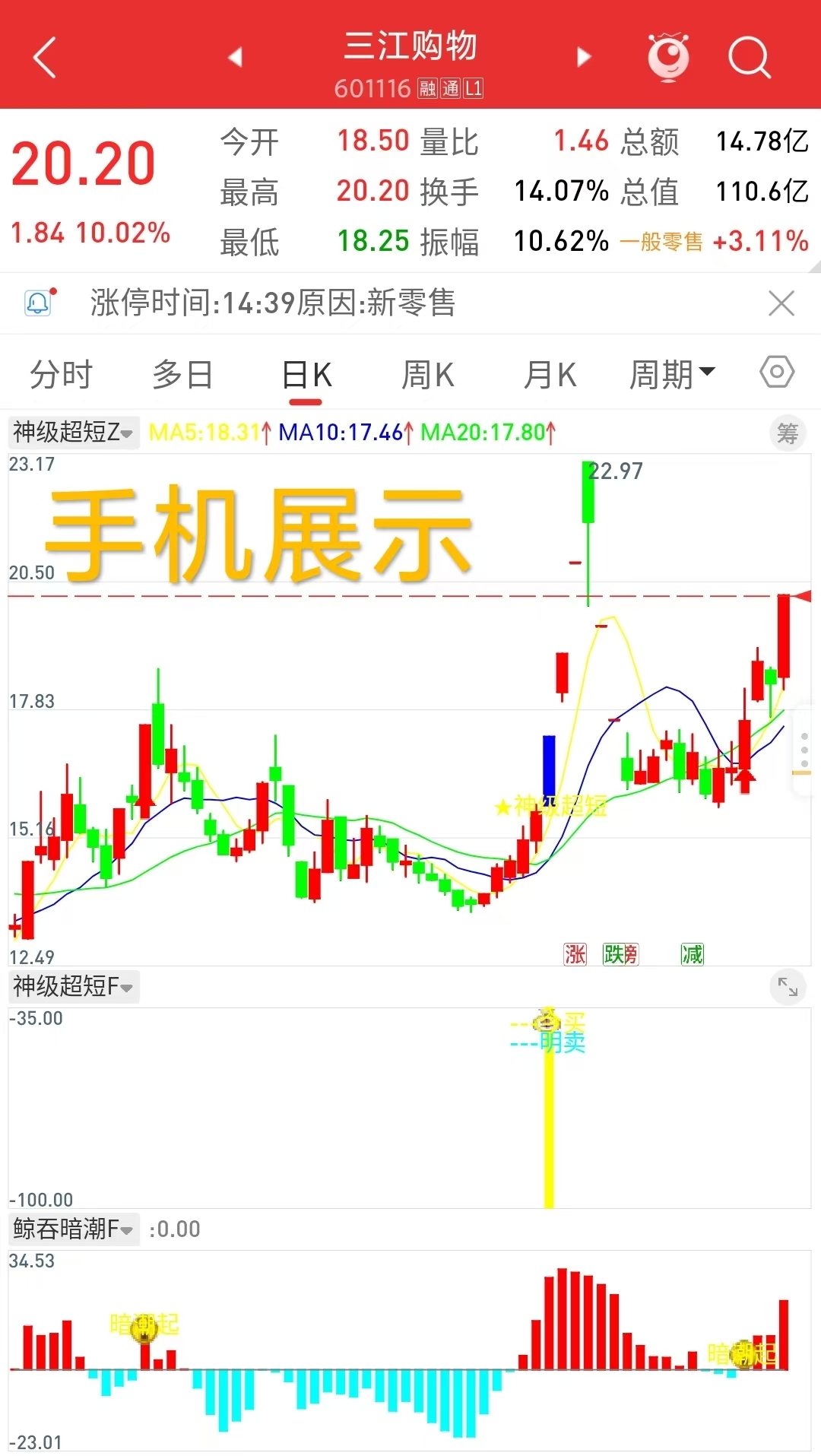Expand the sub-chart to fullscreen
Viewport: 821px width, 1456px height.
coord(787,987)
